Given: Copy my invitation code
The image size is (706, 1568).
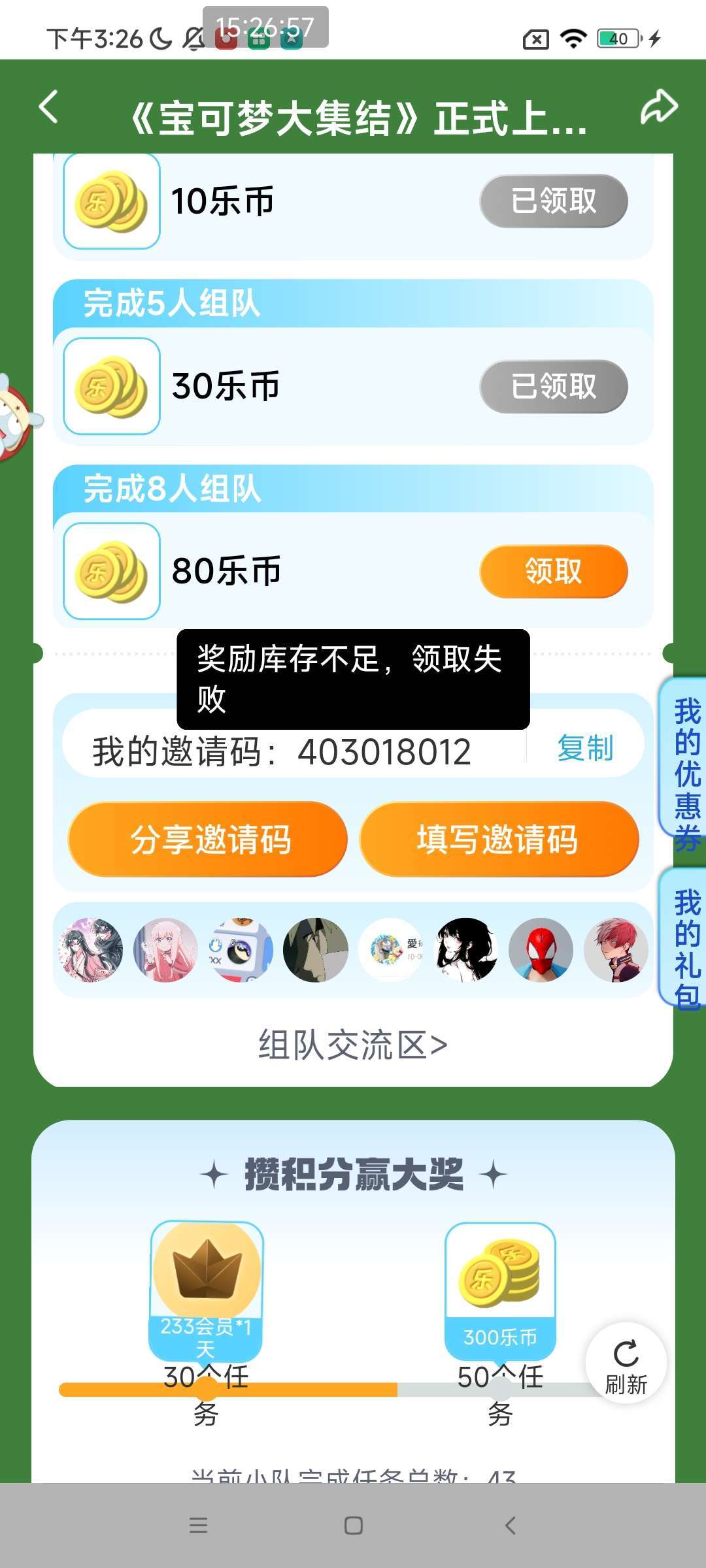Looking at the screenshot, I should 584,749.
